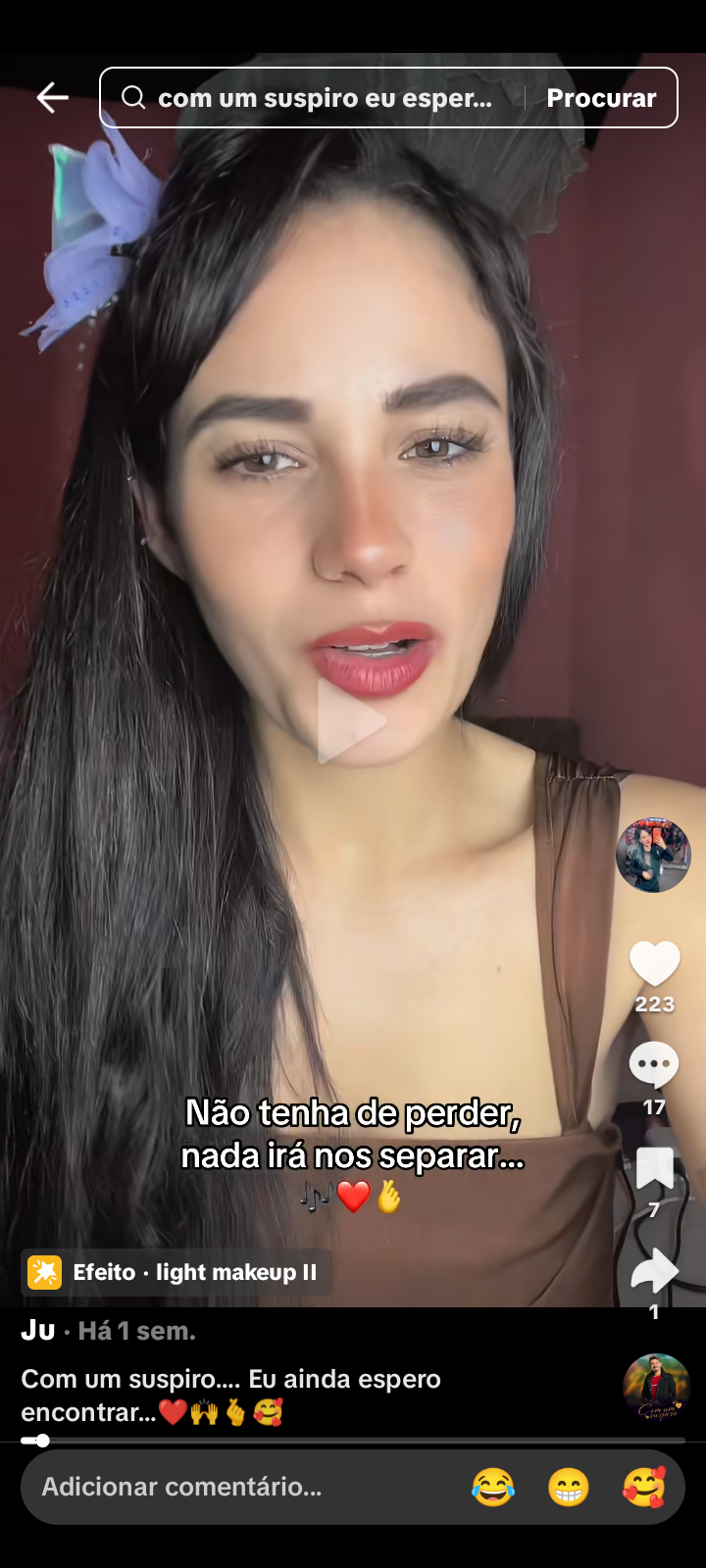Share this video via the arrow icon
Screen dimensions: 706x1568
[654, 1272]
